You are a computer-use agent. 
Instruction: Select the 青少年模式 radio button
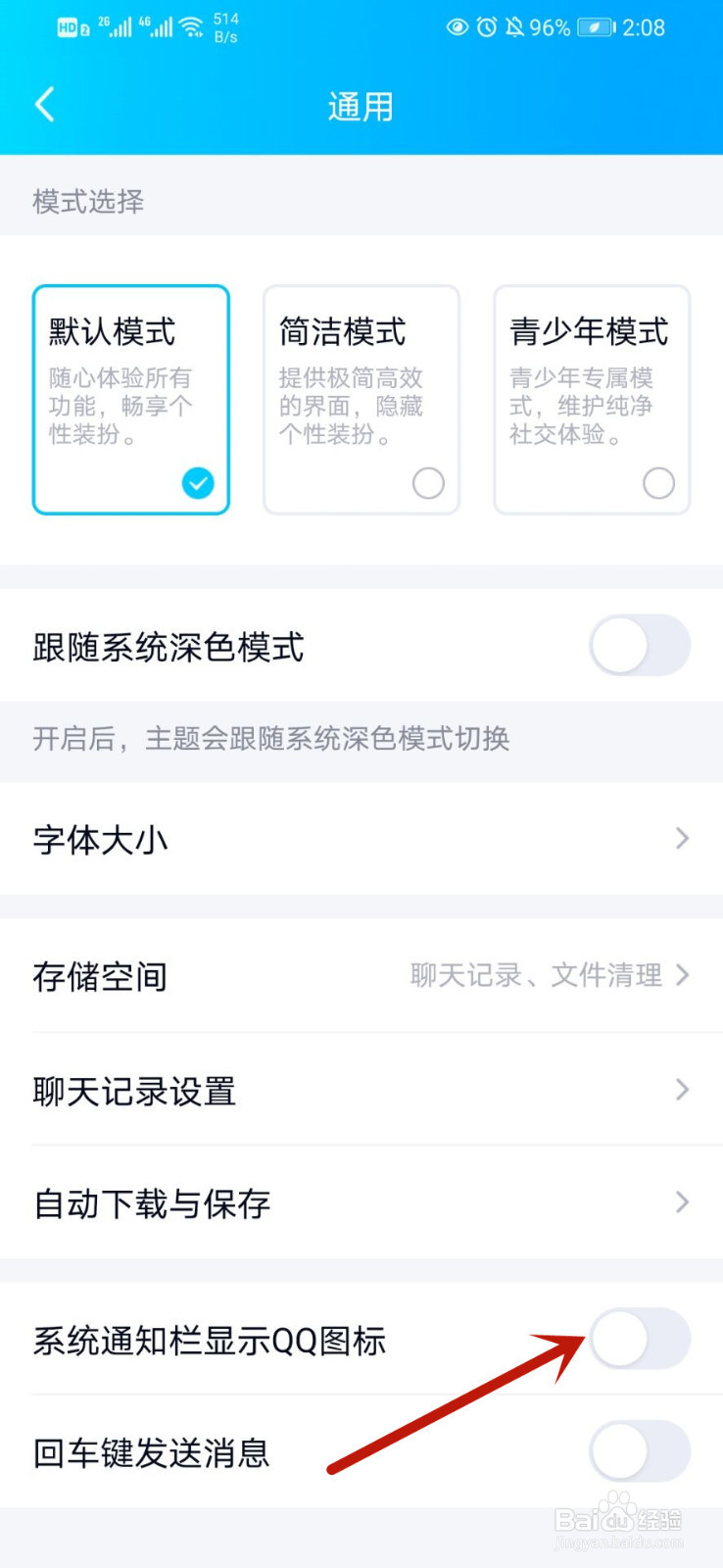[x=657, y=483]
